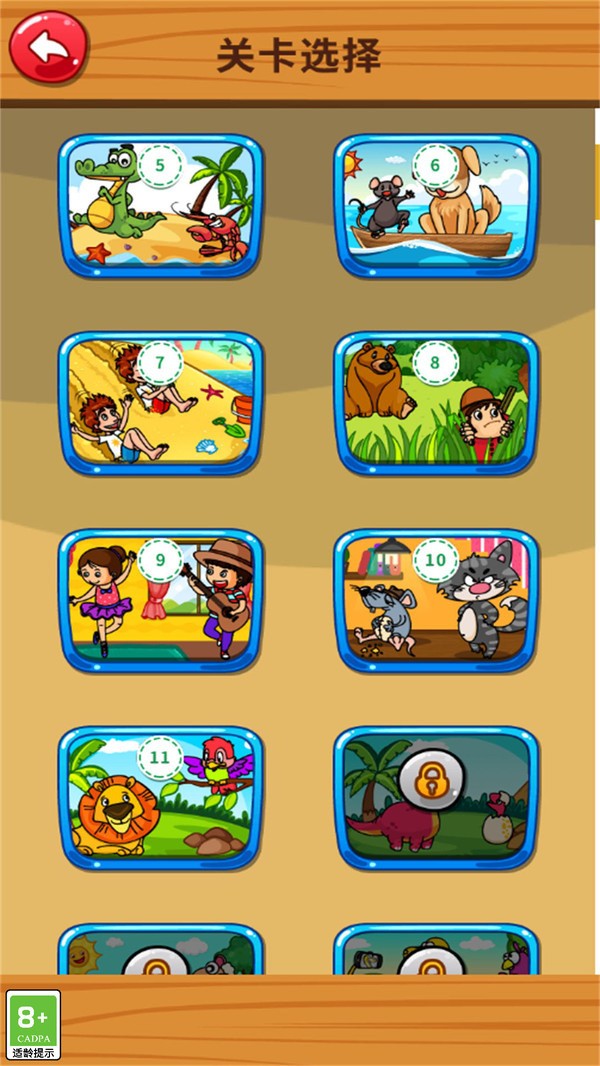Go back with the red arrow button
The image size is (600, 1066).
(47, 46)
